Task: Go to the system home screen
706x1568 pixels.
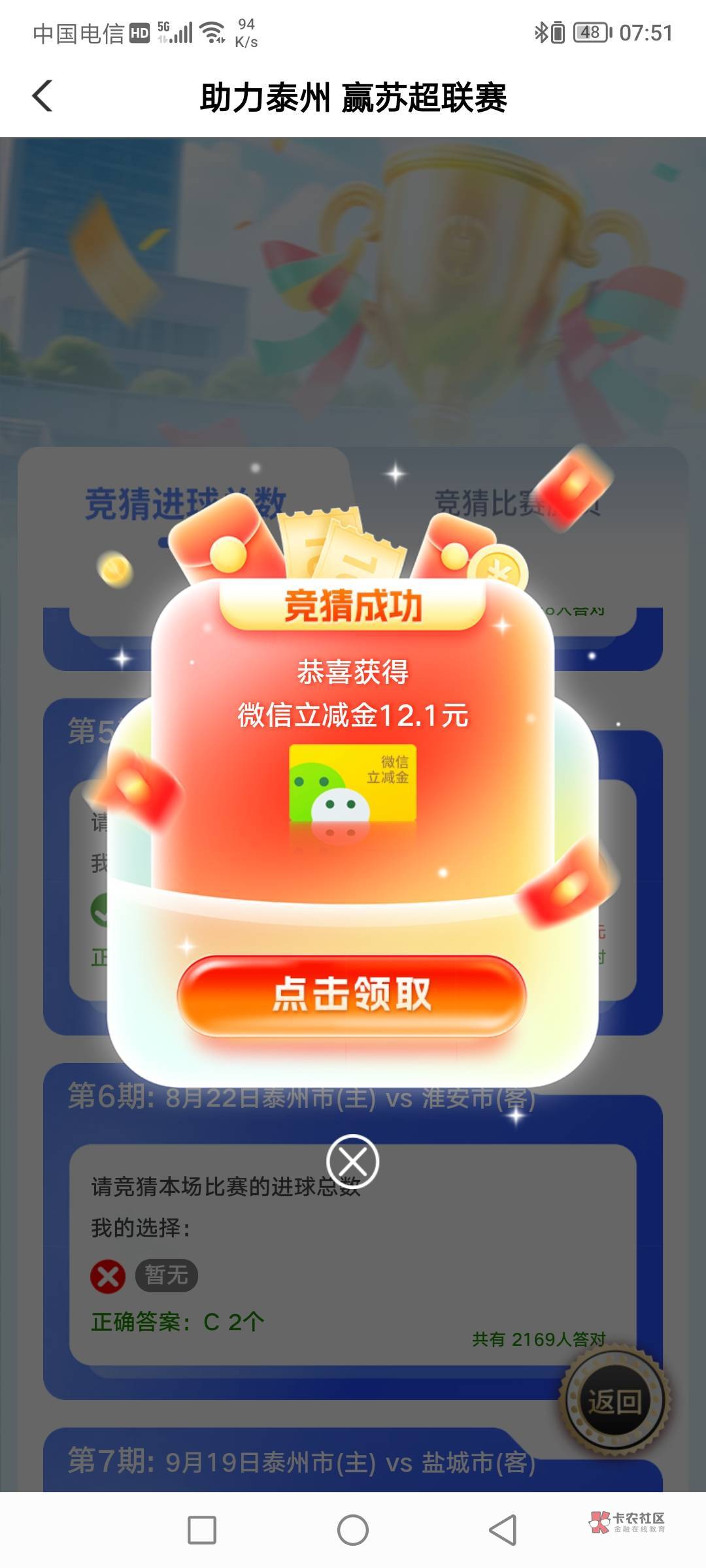Action: tap(353, 1529)
